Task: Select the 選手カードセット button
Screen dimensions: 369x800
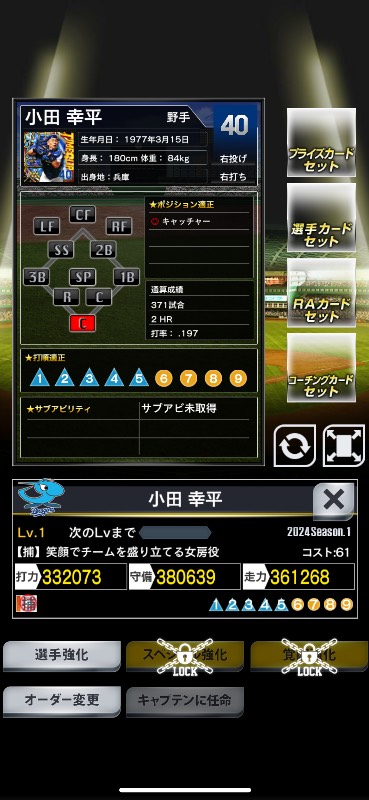Action: point(321,217)
